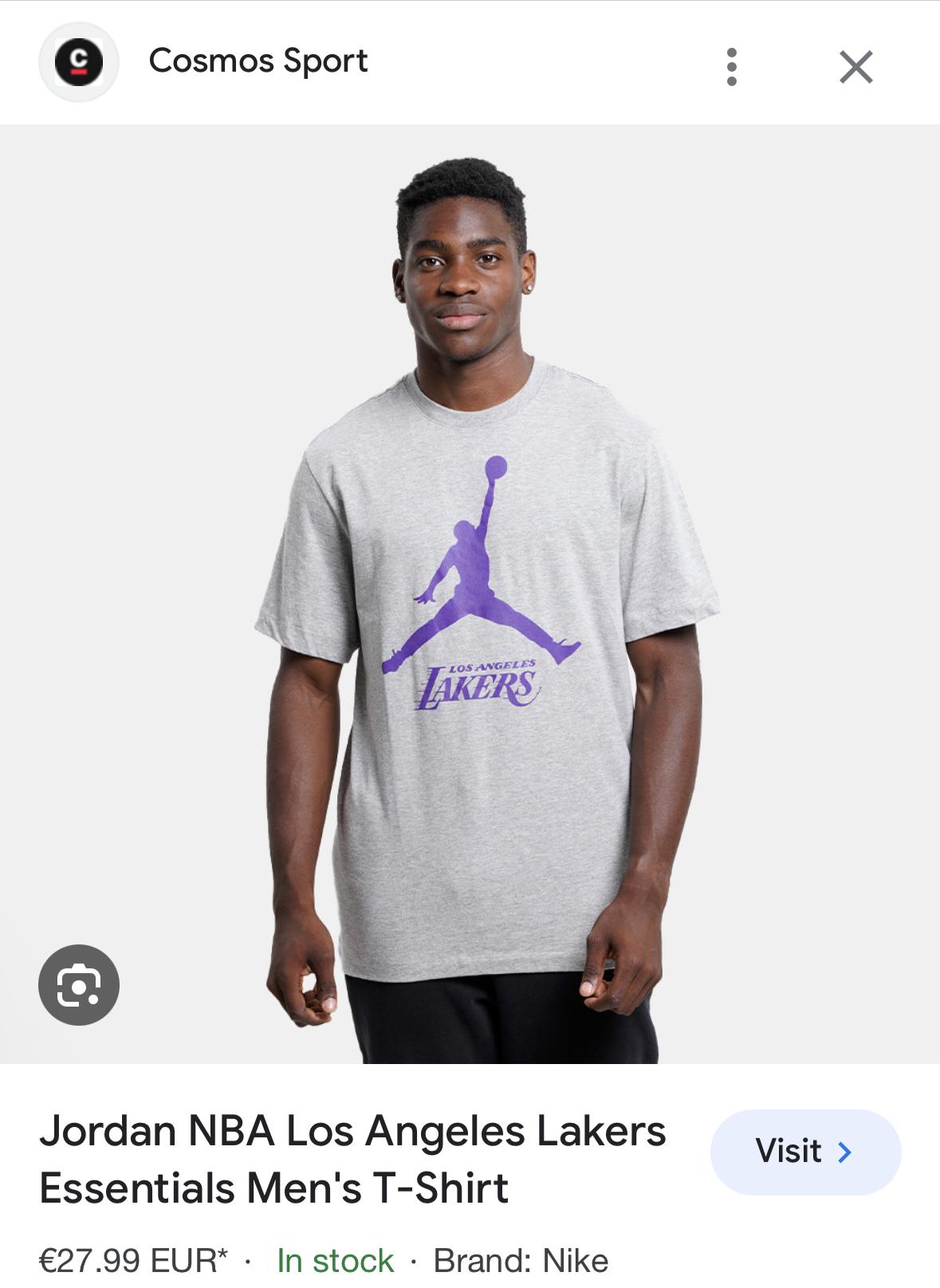Image resolution: width=940 pixels, height=1288 pixels.
Task: Open the Cosmos Sport source header
Action: [258, 61]
